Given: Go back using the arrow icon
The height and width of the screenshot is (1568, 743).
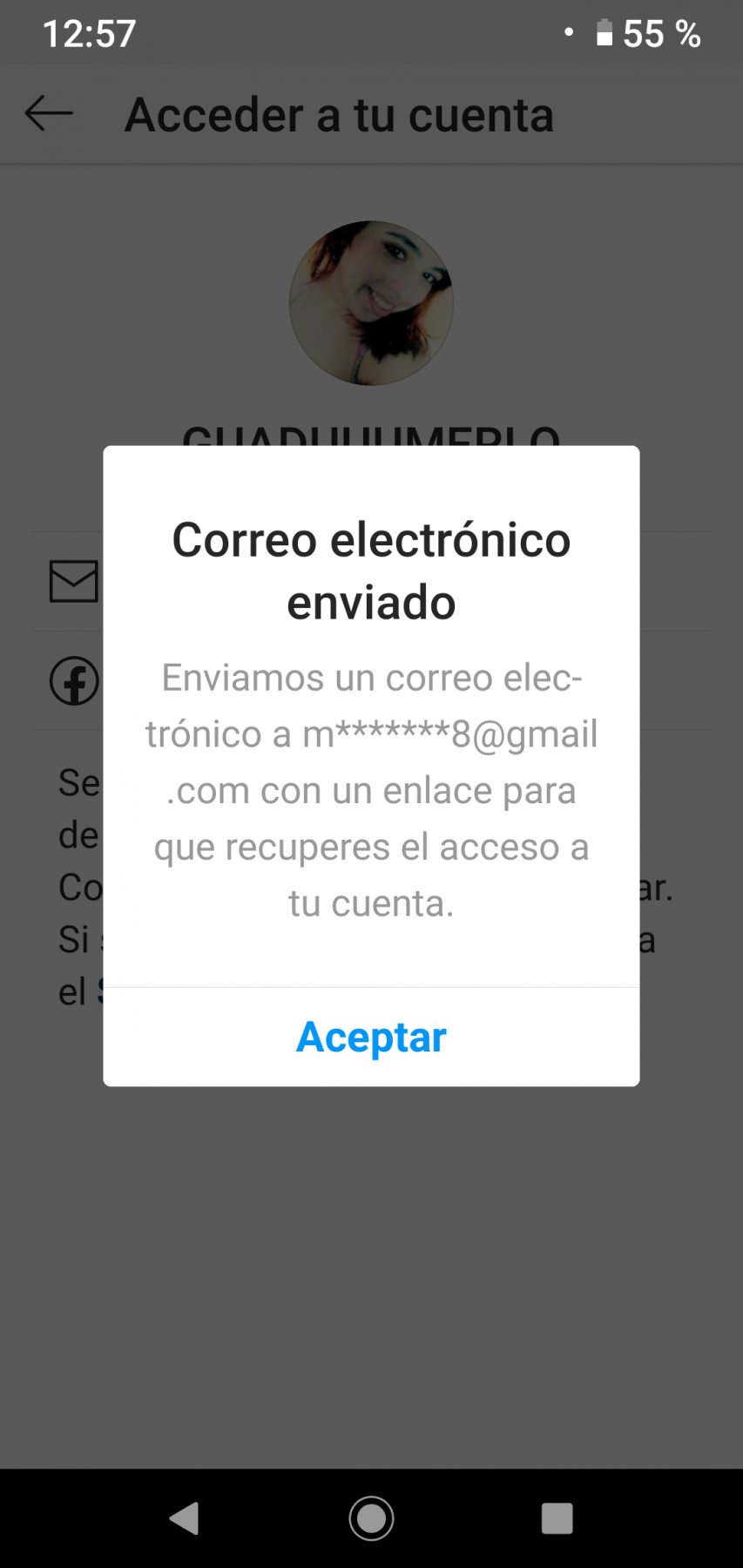Looking at the screenshot, I should pos(49,114).
